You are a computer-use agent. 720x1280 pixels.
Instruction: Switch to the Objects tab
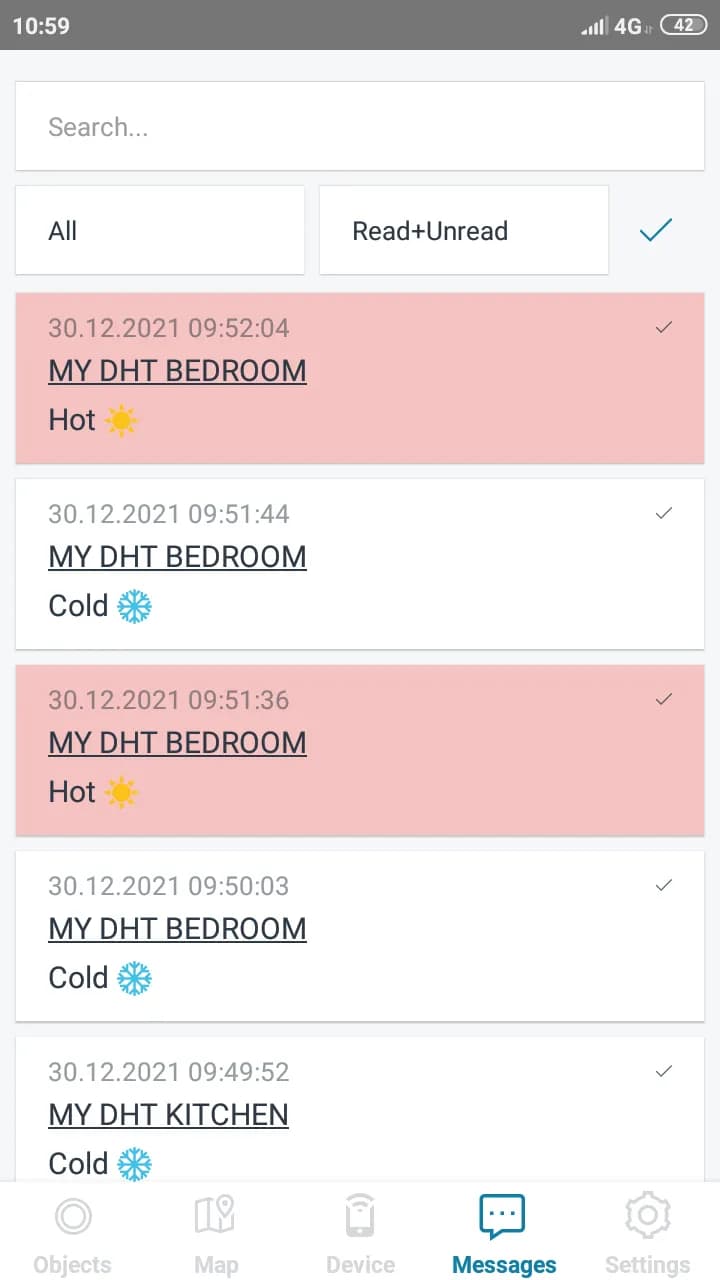(72, 1235)
